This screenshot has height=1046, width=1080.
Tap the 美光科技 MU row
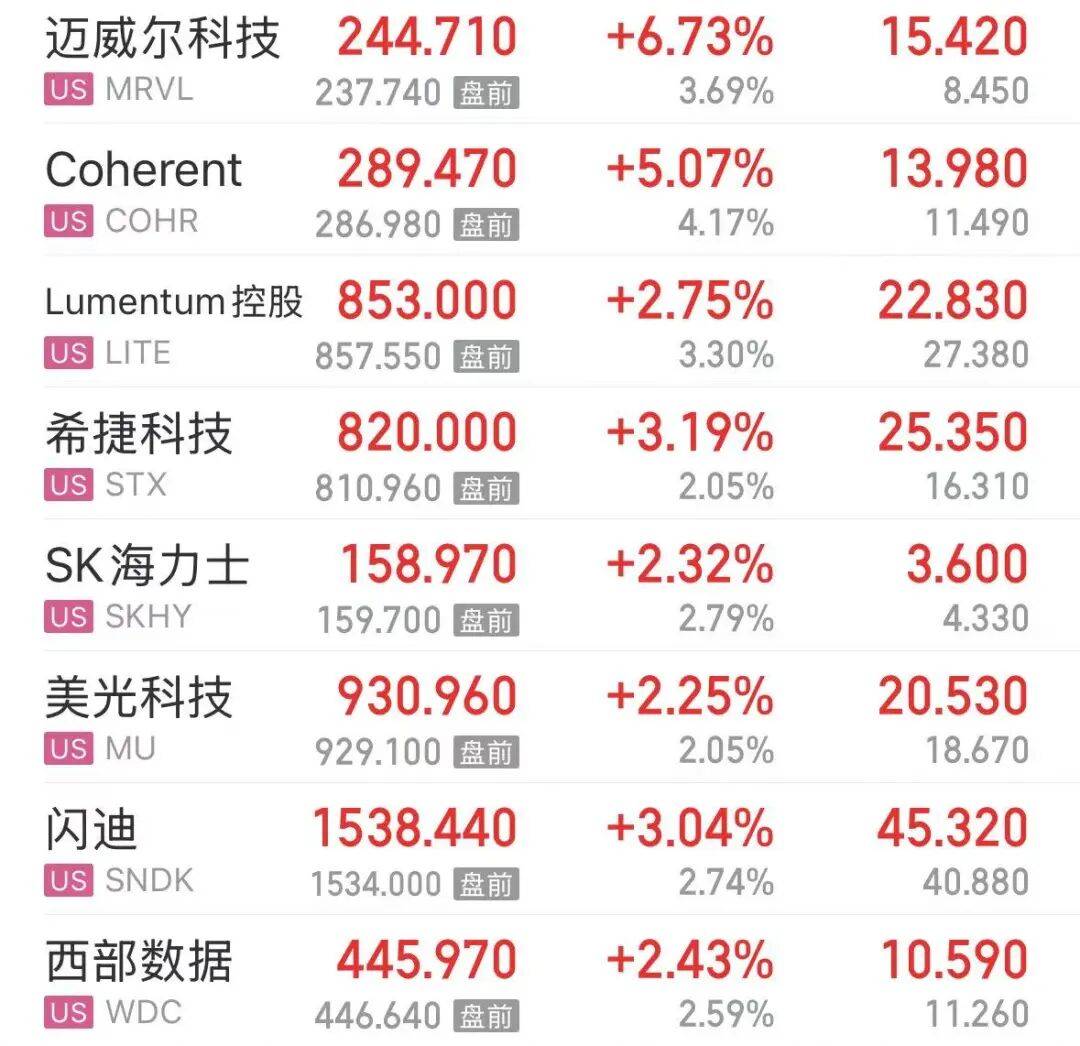click(x=540, y=717)
